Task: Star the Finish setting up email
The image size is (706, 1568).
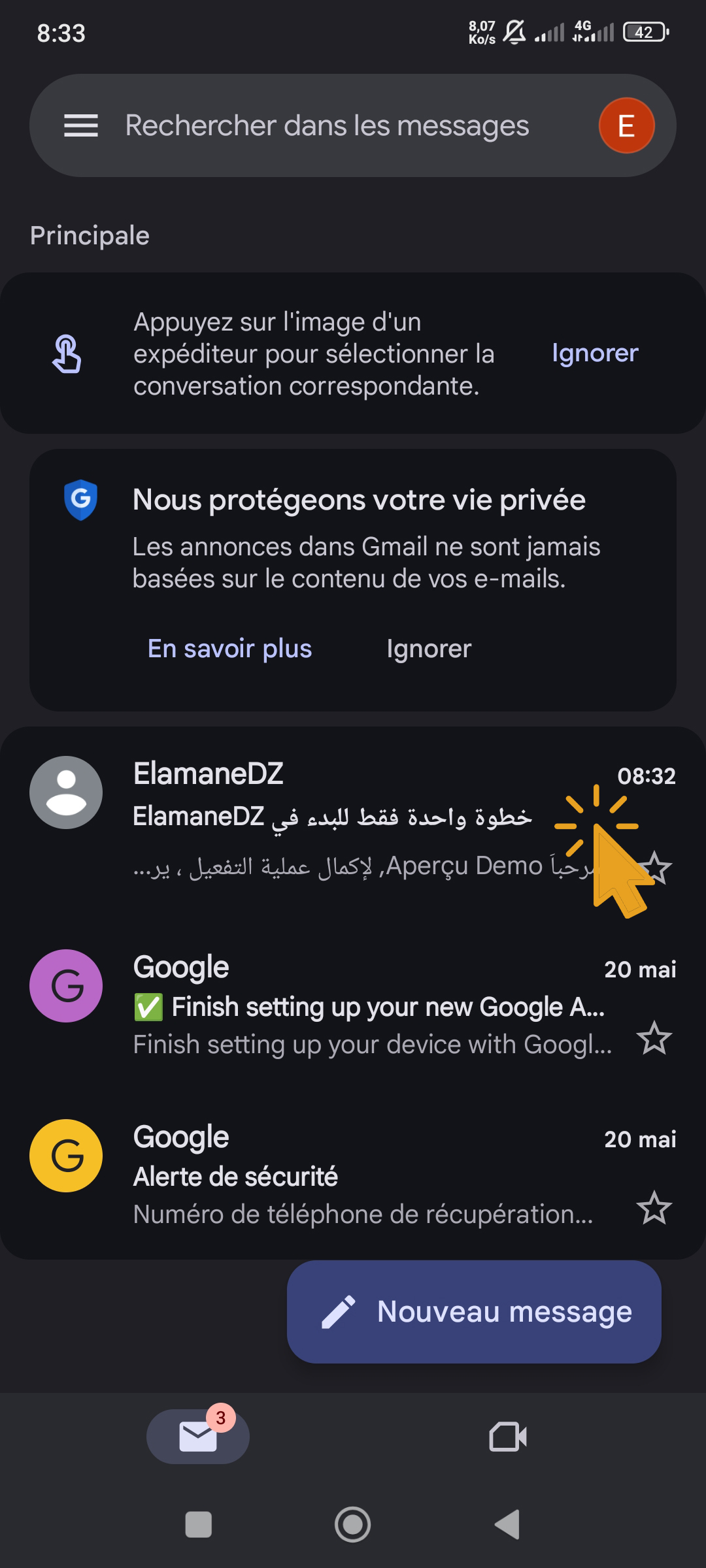Action: (x=654, y=1038)
